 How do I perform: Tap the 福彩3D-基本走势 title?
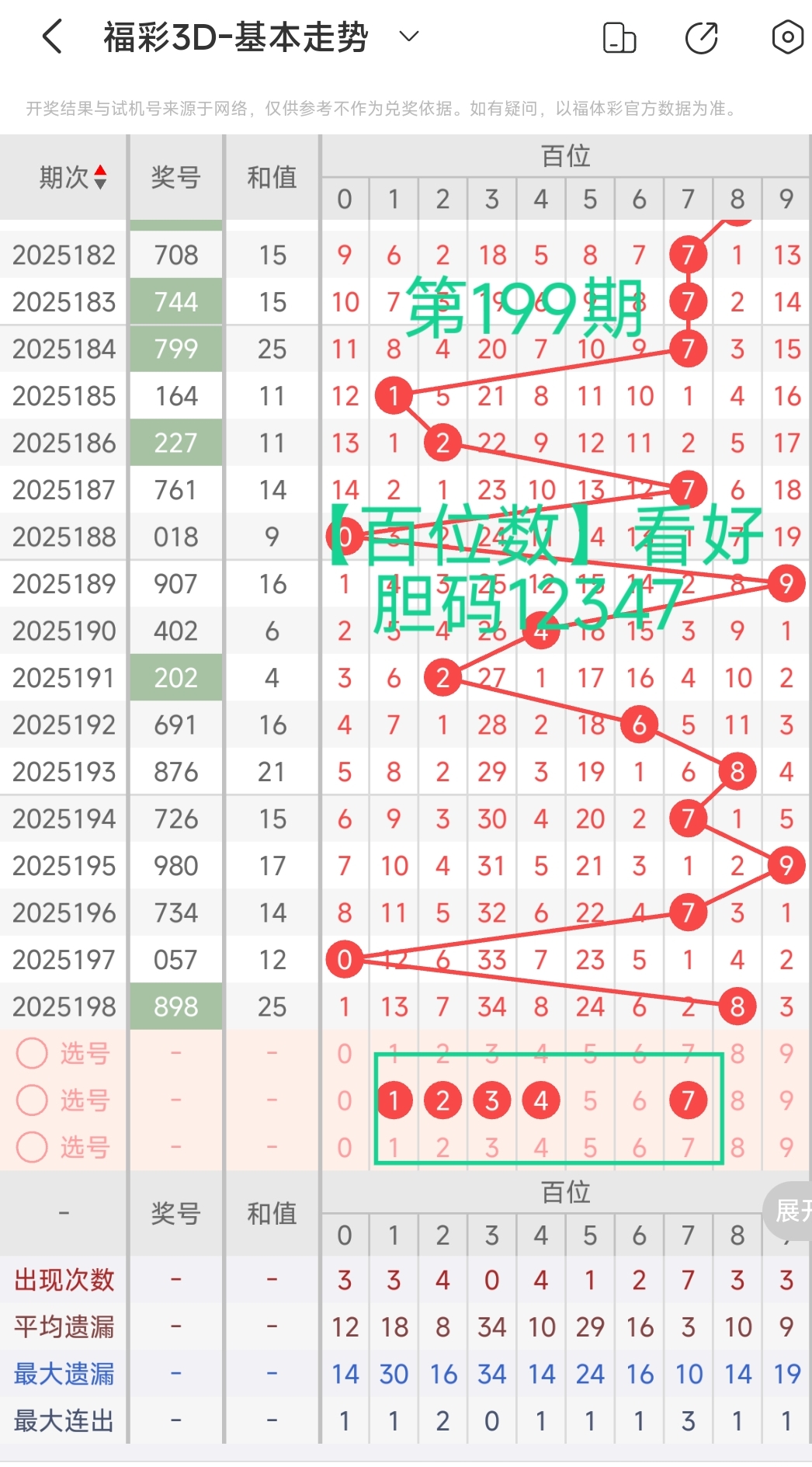click(234, 36)
